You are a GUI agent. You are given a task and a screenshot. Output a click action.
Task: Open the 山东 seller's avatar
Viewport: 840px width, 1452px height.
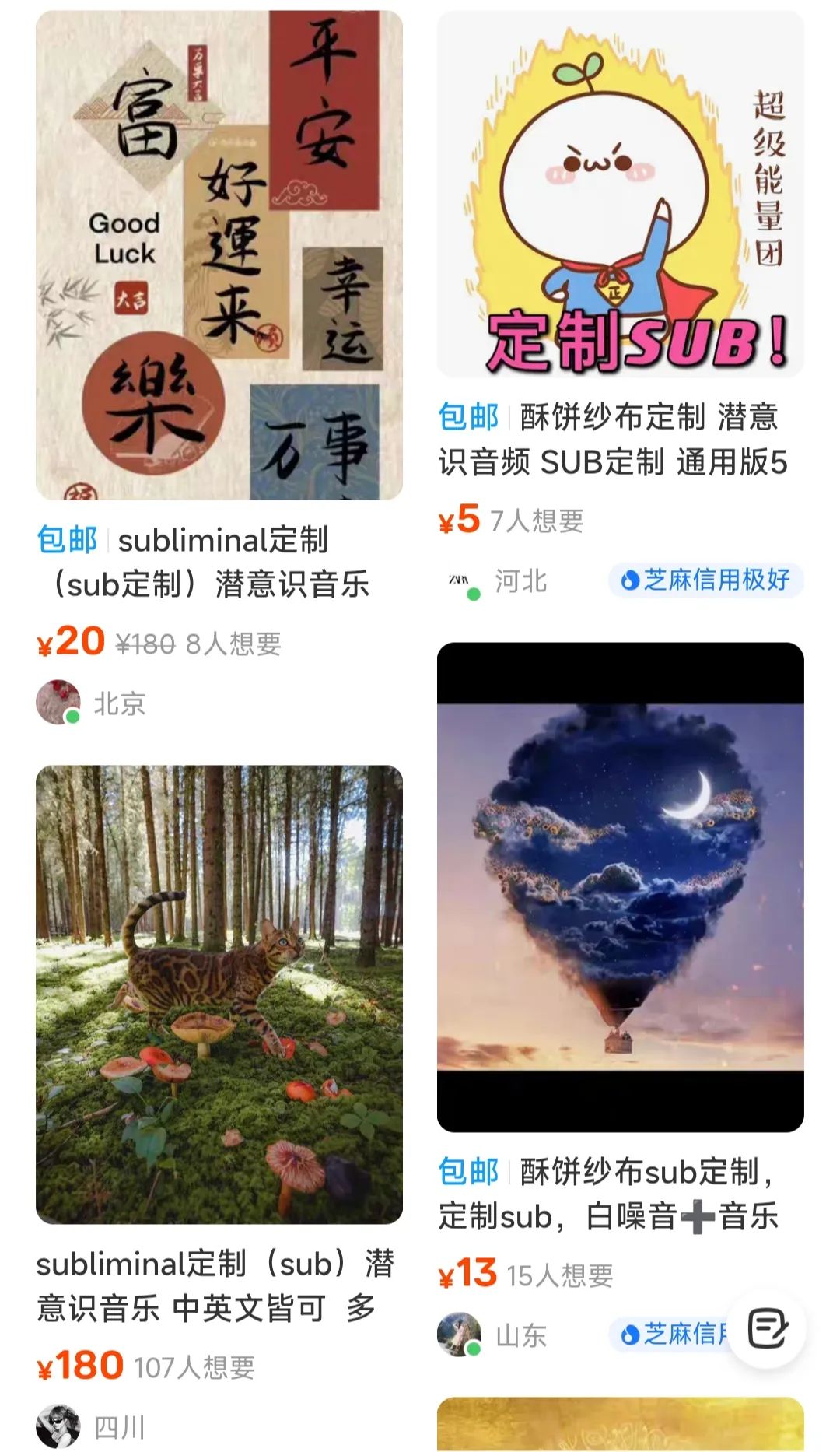pos(460,1335)
